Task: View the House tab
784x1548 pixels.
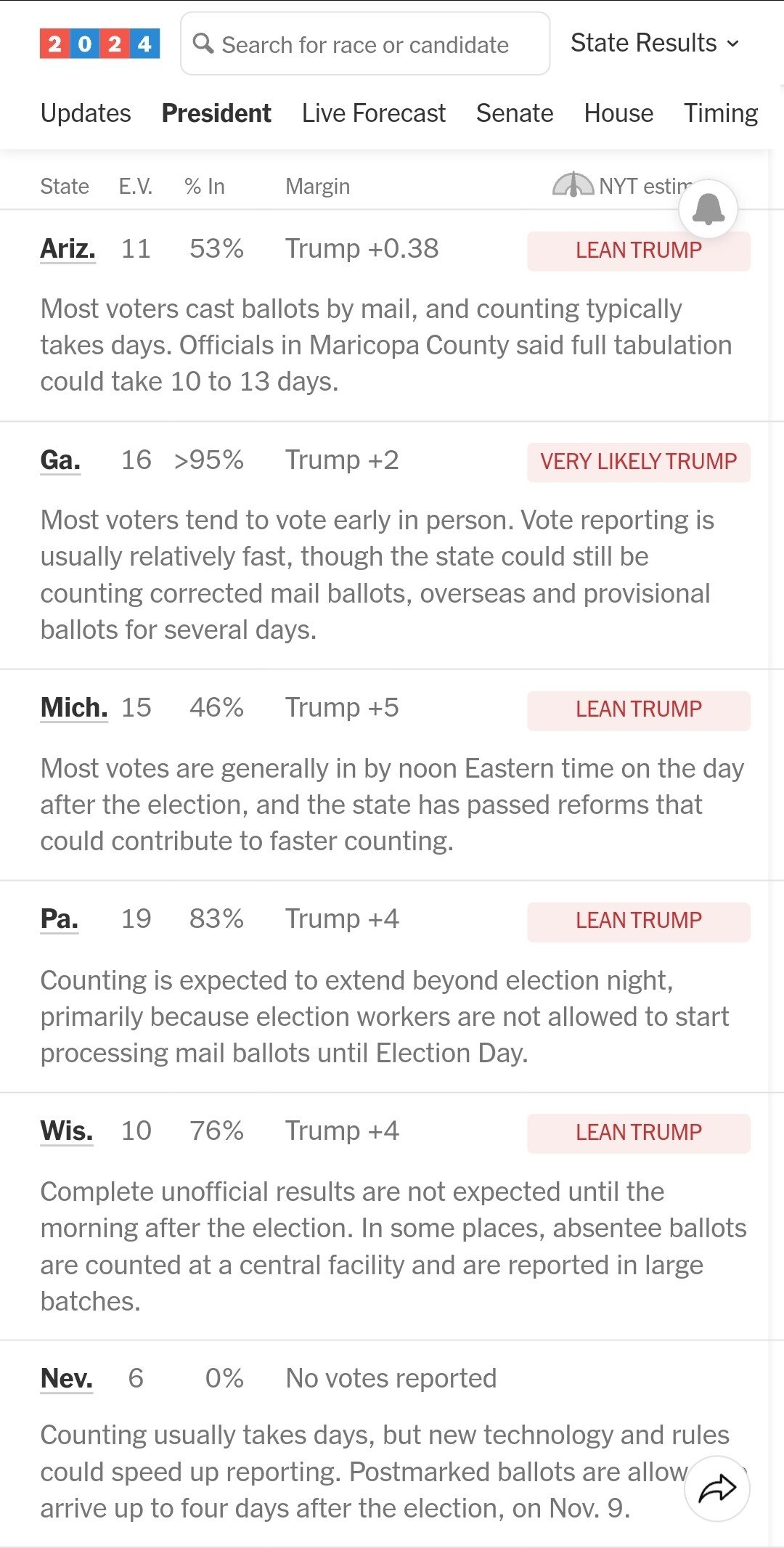Action: pos(618,113)
